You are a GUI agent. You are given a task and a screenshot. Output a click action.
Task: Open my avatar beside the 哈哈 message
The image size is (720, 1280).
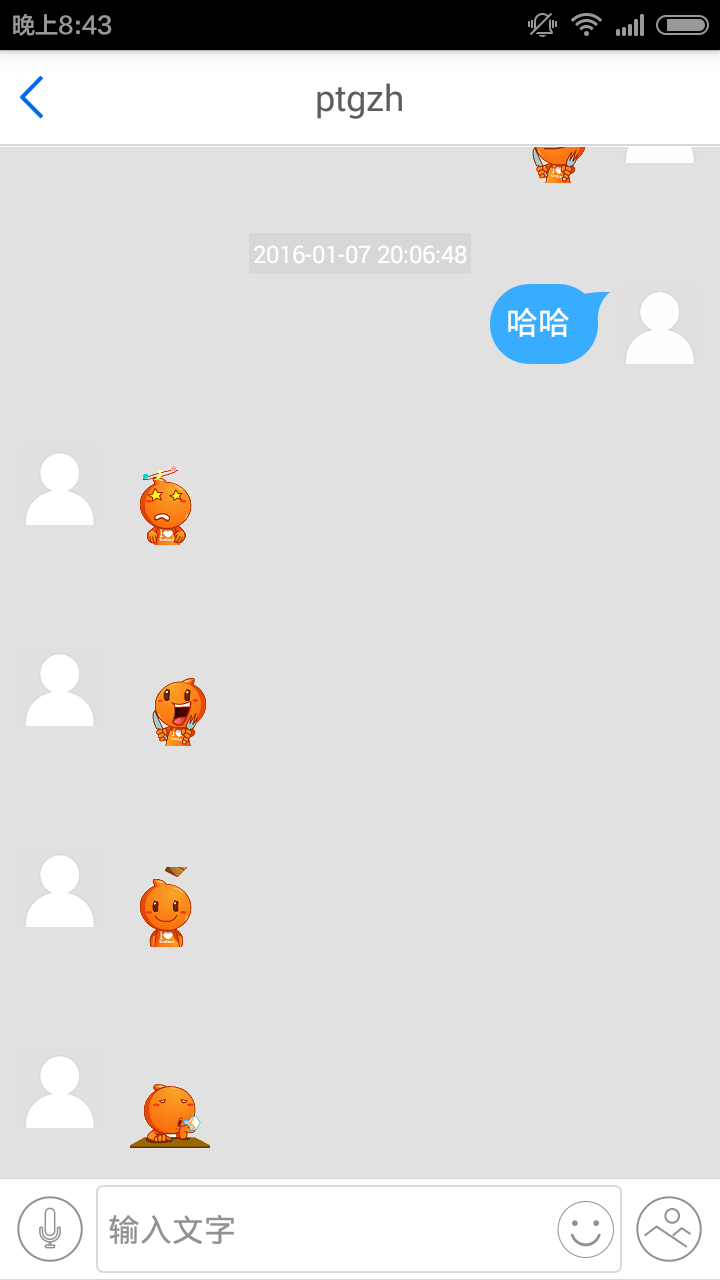[x=660, y=326]
